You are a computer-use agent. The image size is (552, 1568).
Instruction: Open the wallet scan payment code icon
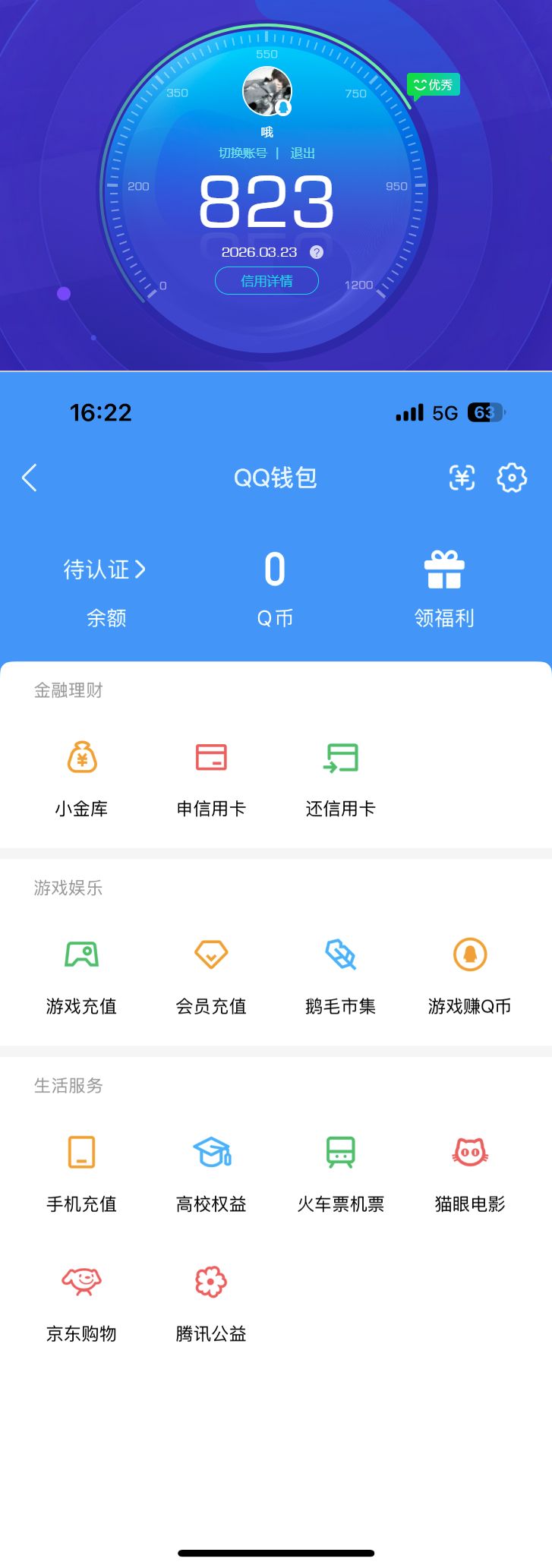click(x=461, y=478)
